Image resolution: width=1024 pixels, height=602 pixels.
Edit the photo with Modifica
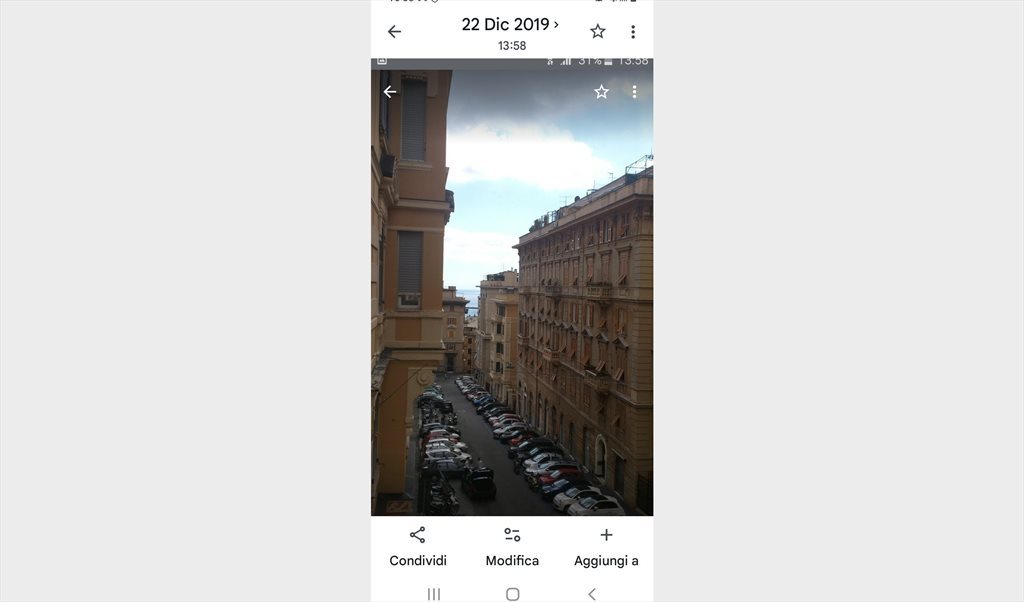pyautogui.click(x=512, y=546)
